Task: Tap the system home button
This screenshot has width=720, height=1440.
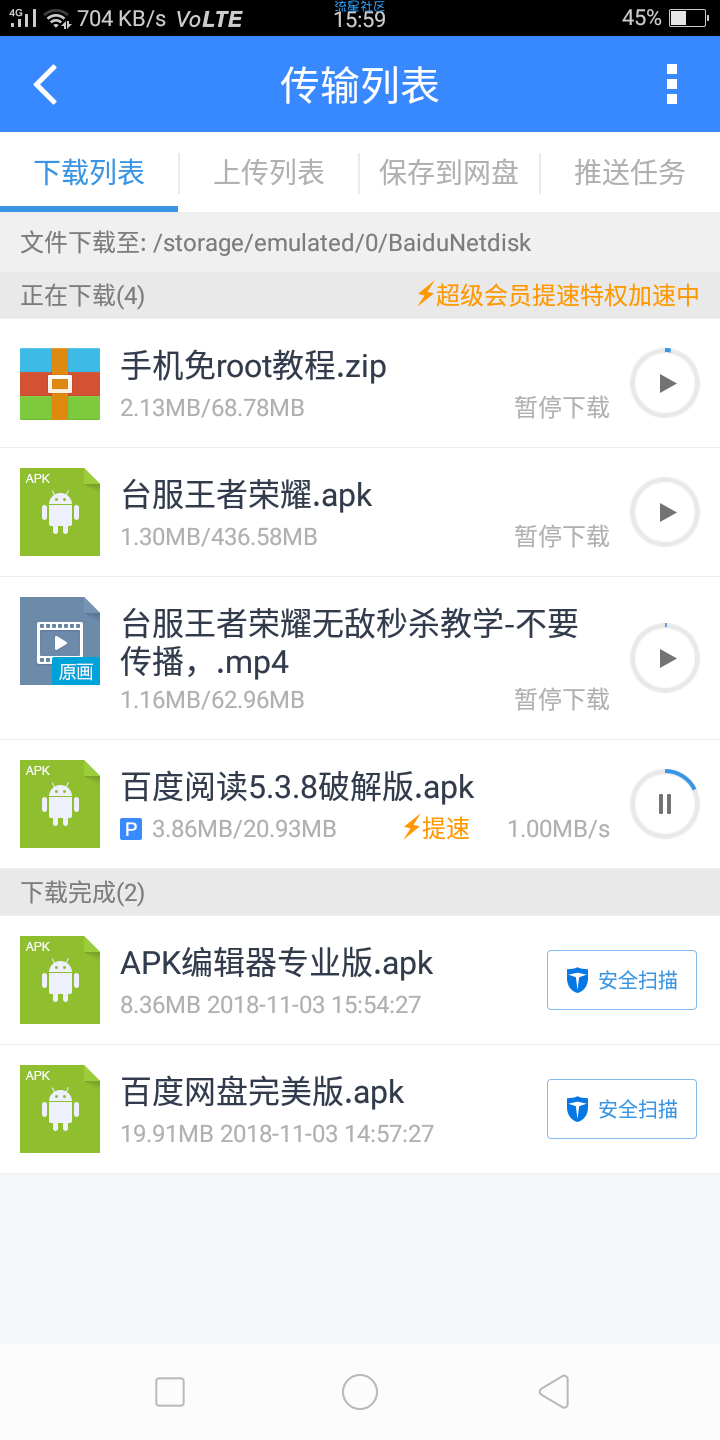Action: point(360,1391)
